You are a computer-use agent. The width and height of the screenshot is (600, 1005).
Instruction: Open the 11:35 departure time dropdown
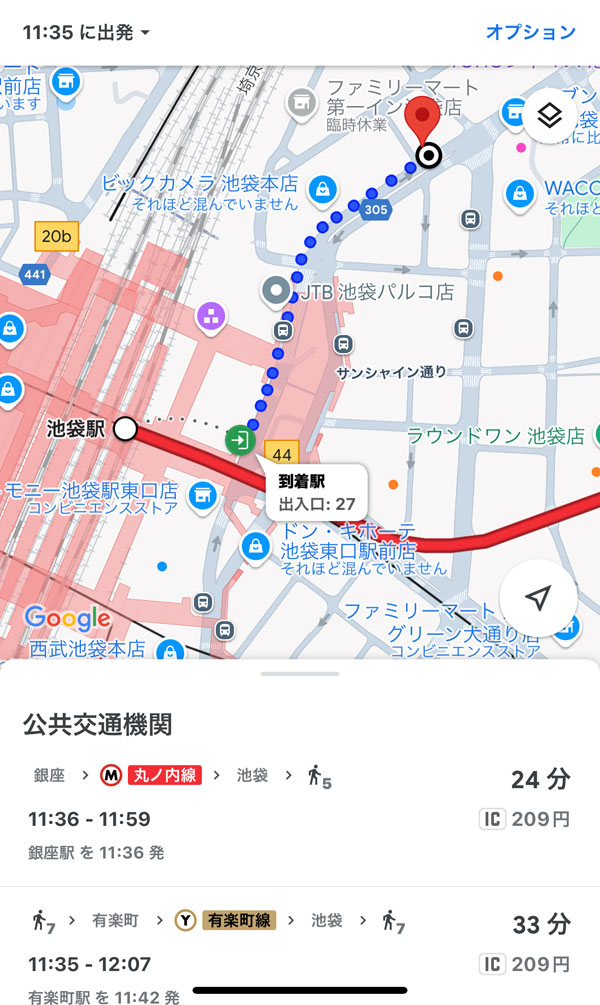tap(86, 33)
